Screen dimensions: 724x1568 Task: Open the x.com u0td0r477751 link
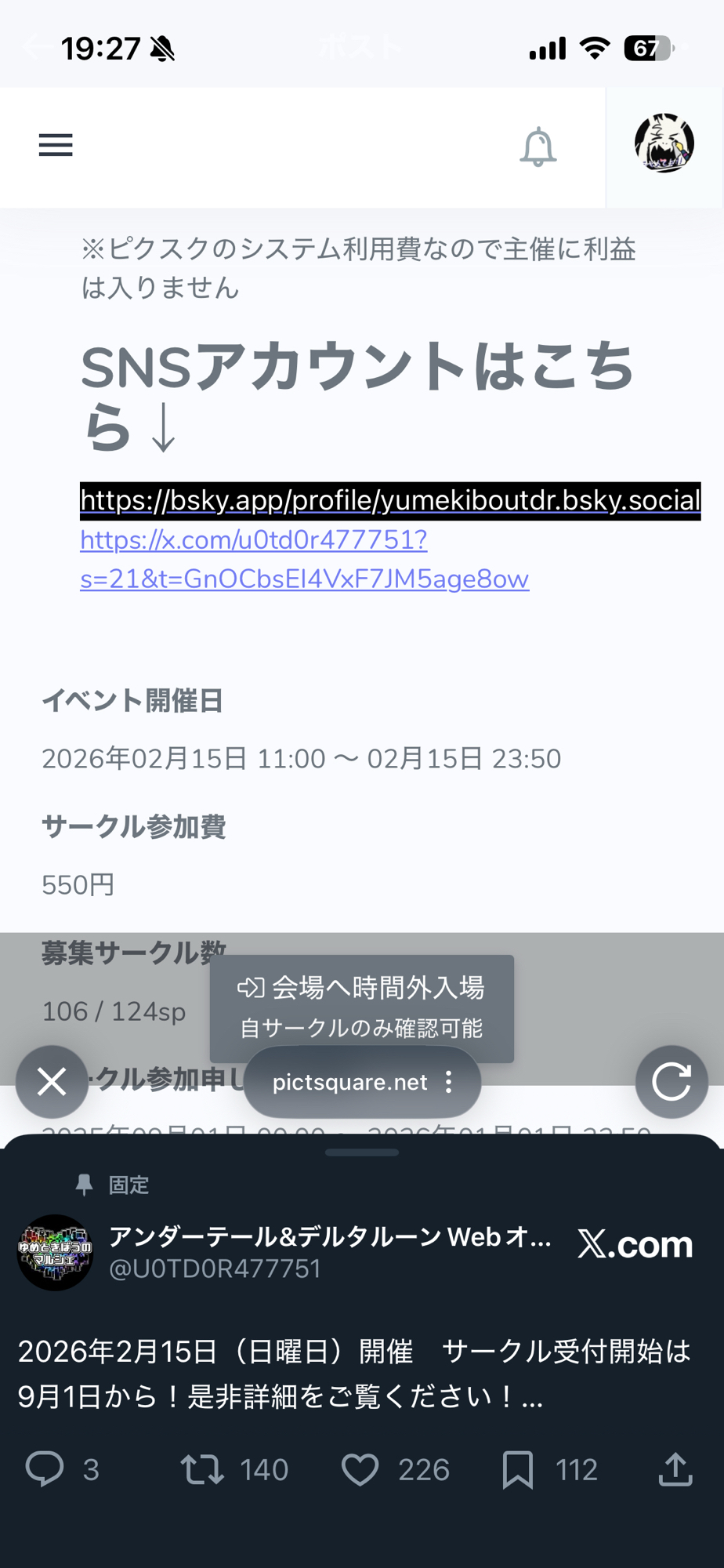[304, 559]
